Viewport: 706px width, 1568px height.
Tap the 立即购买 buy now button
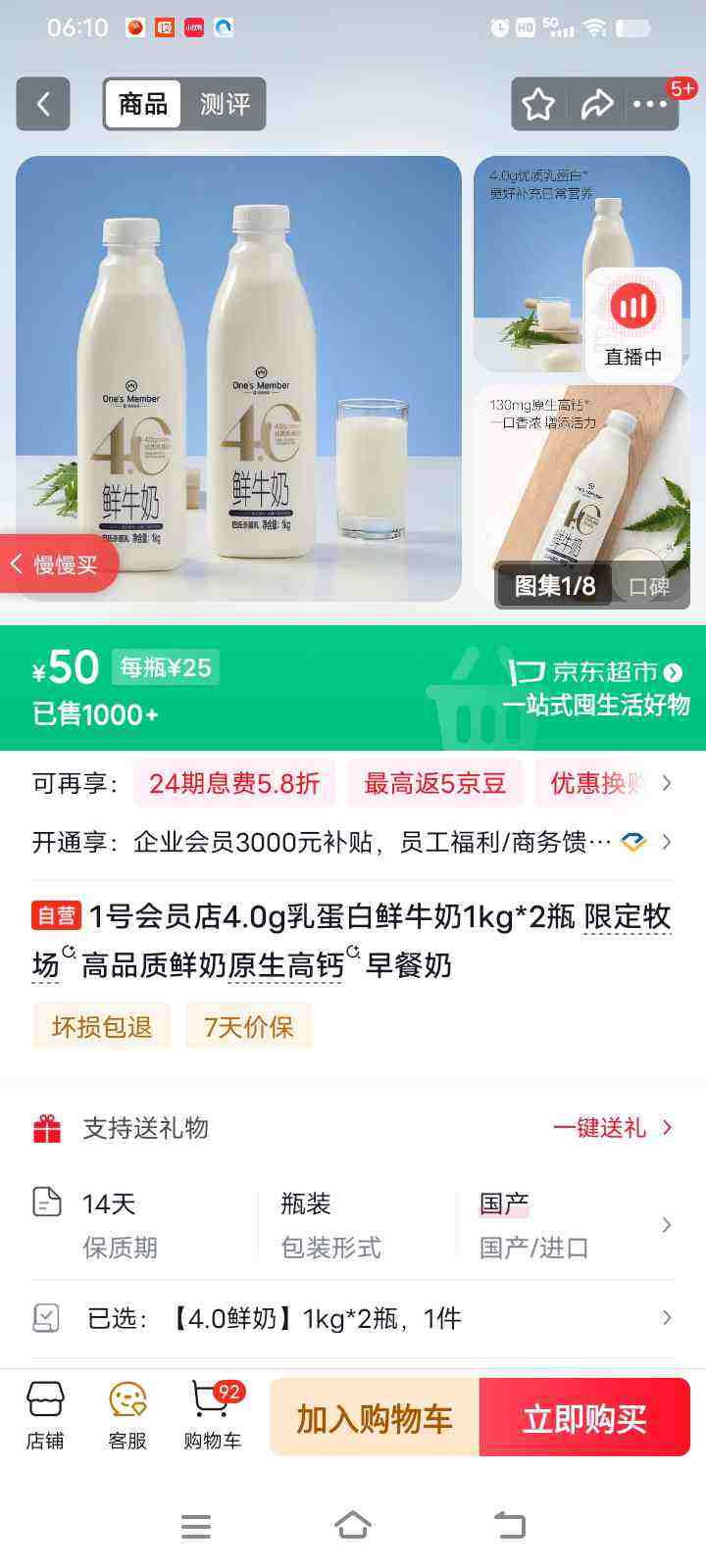pyautogui.click(x=585, y=1417)
